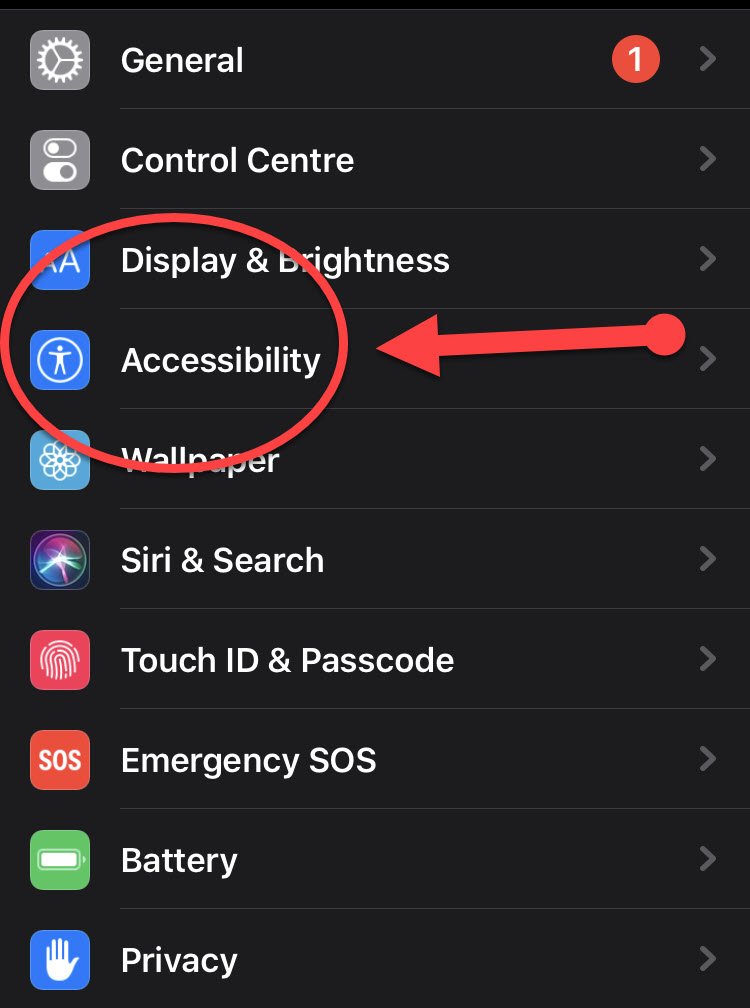Tap the red notification badge on General
750x1008 pixels.
click(x=636, y=60)
